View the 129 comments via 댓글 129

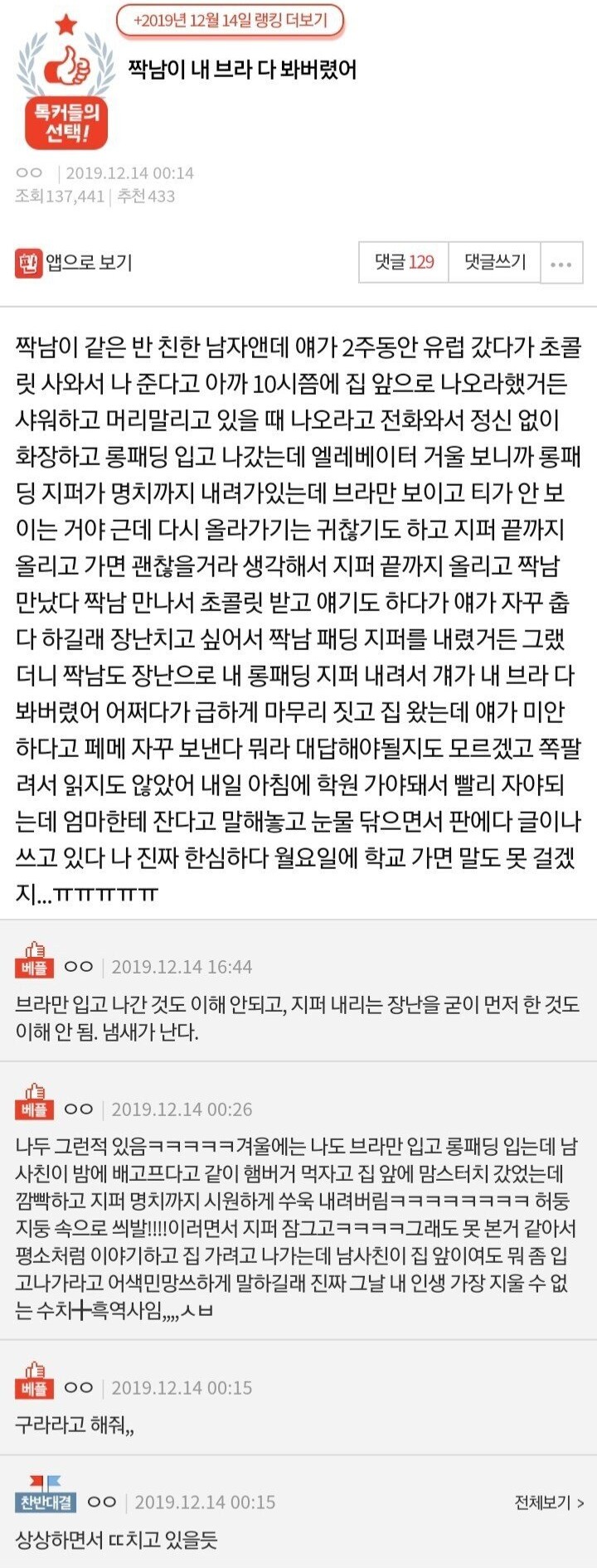click(404, 263)
